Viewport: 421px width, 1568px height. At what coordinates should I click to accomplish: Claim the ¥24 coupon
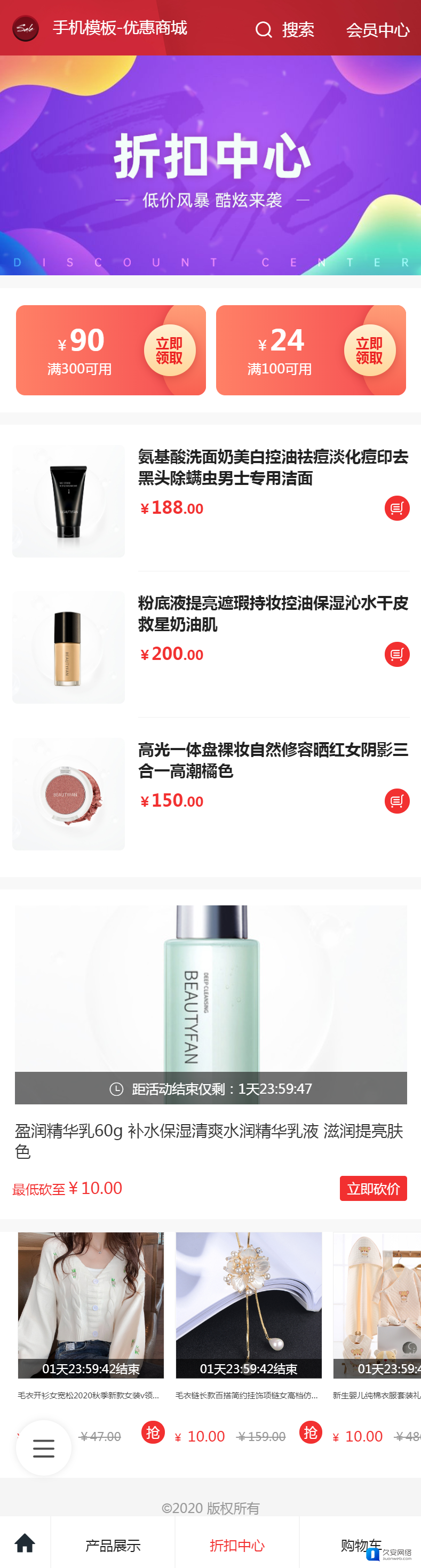coord(369,350)
